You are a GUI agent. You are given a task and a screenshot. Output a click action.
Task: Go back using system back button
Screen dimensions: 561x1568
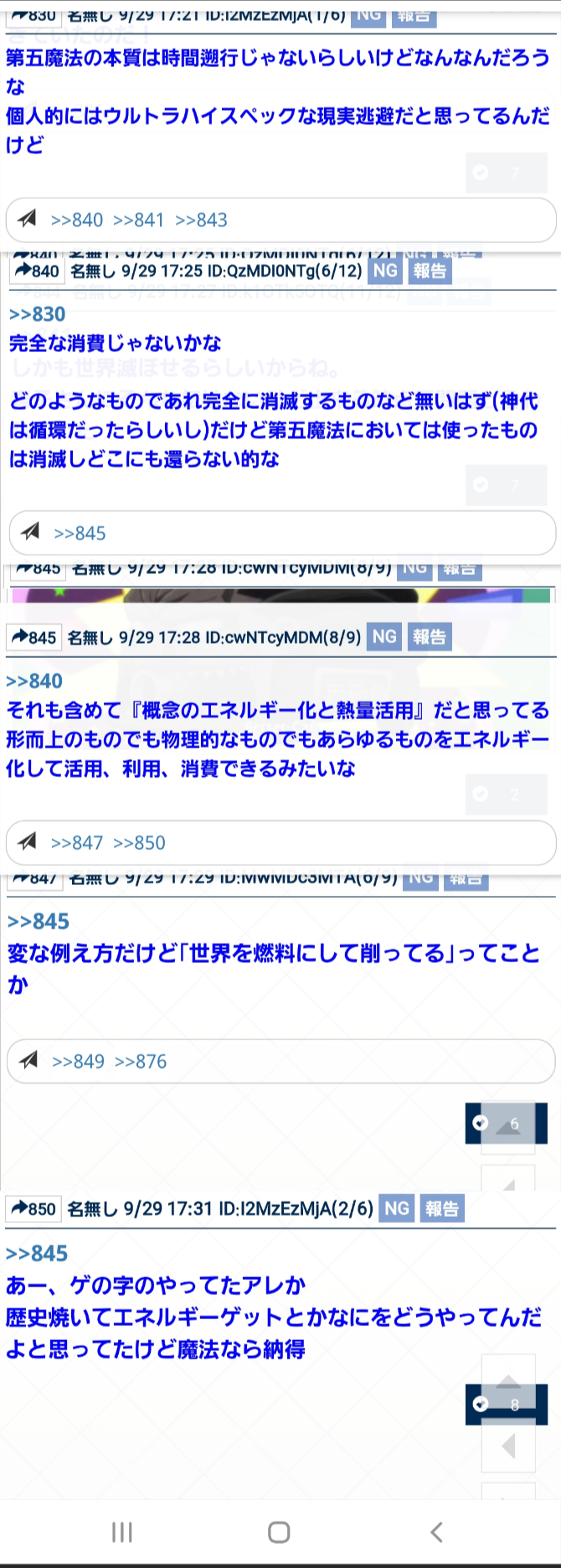click(436, 1532)
